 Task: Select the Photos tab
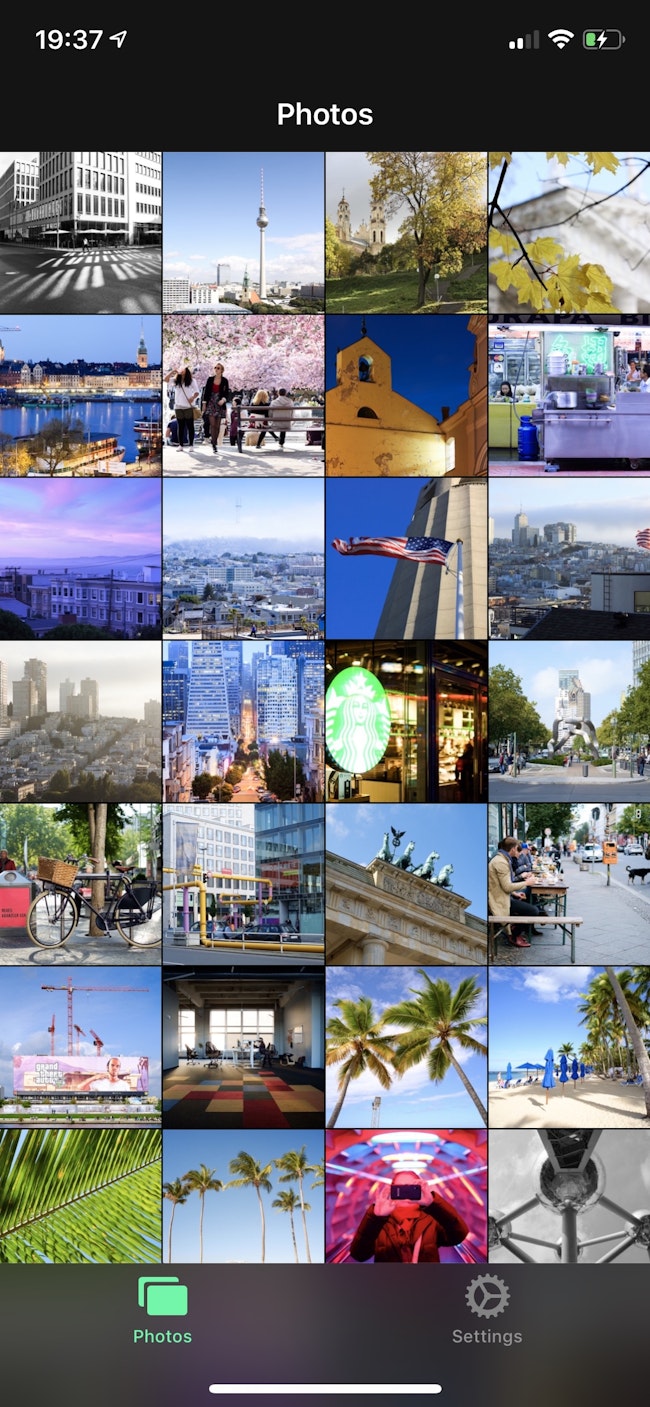162,1310
